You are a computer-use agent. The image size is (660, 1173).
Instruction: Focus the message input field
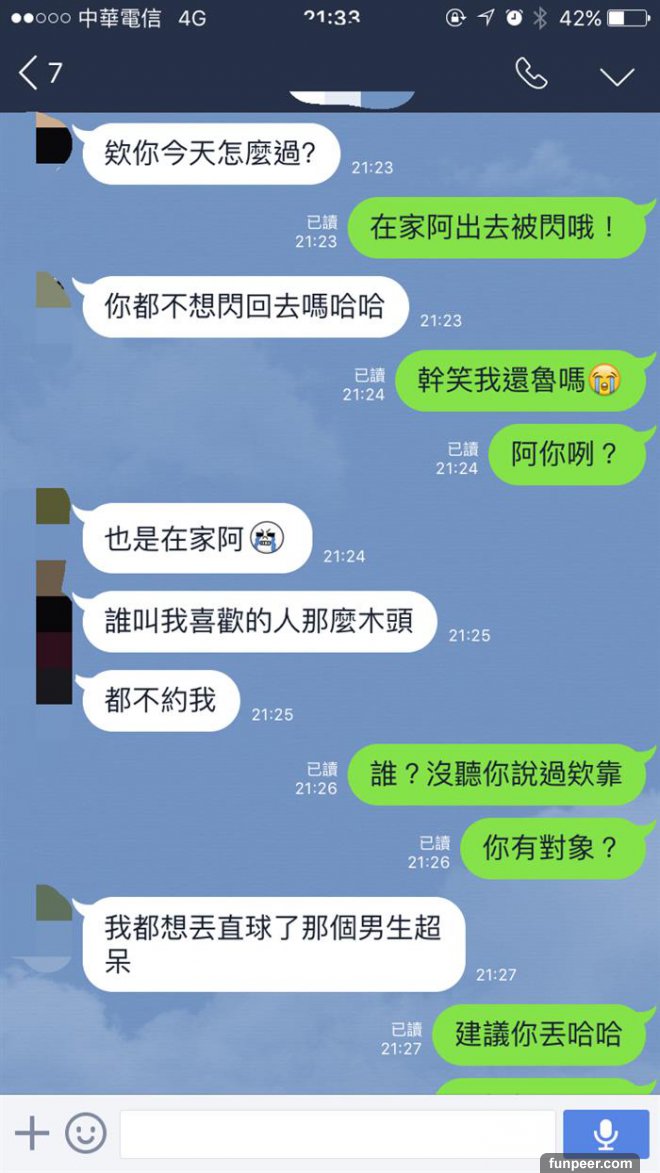(337, 1133)
